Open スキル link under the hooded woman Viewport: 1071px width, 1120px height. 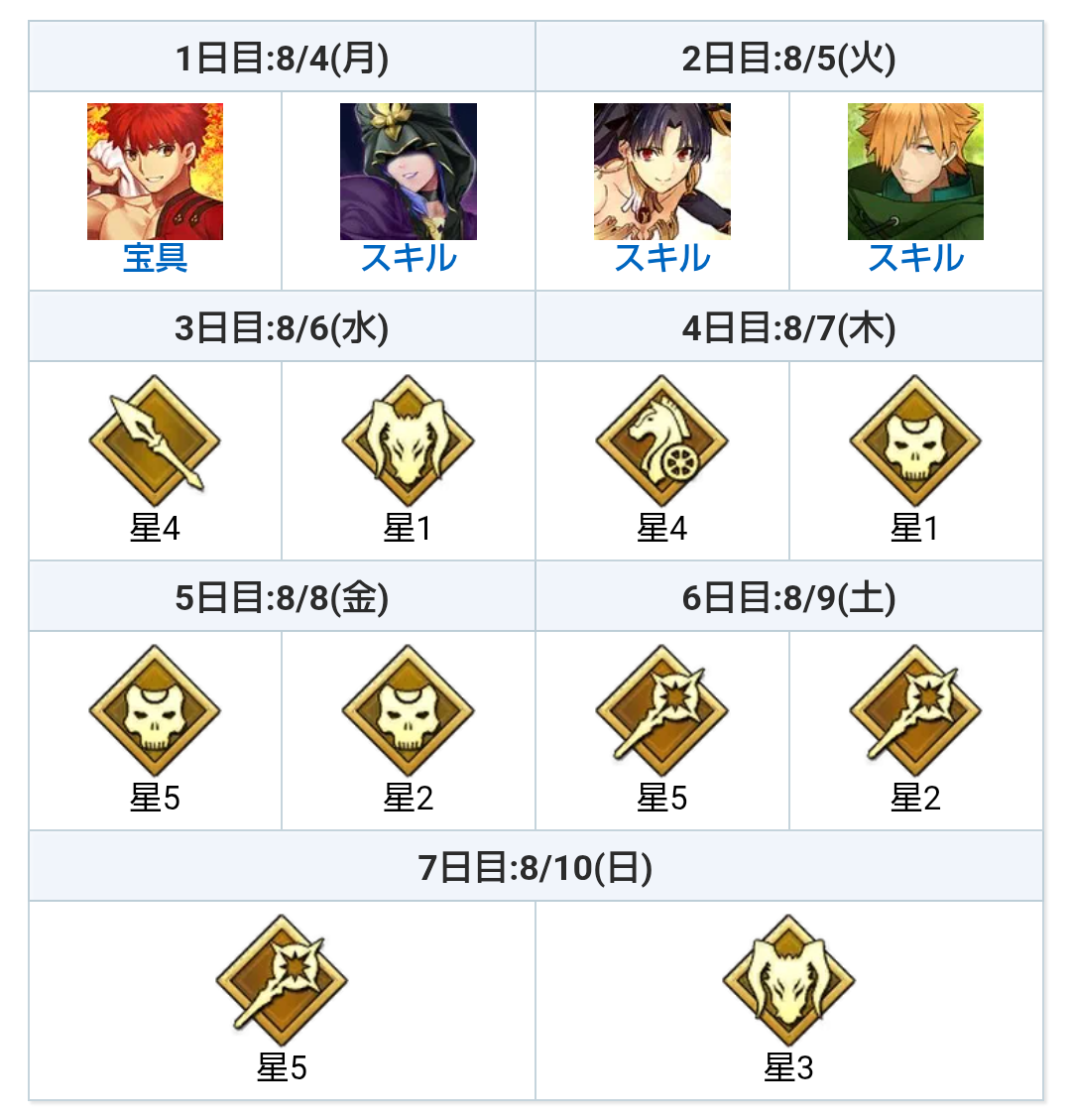[x=408, y=259]
